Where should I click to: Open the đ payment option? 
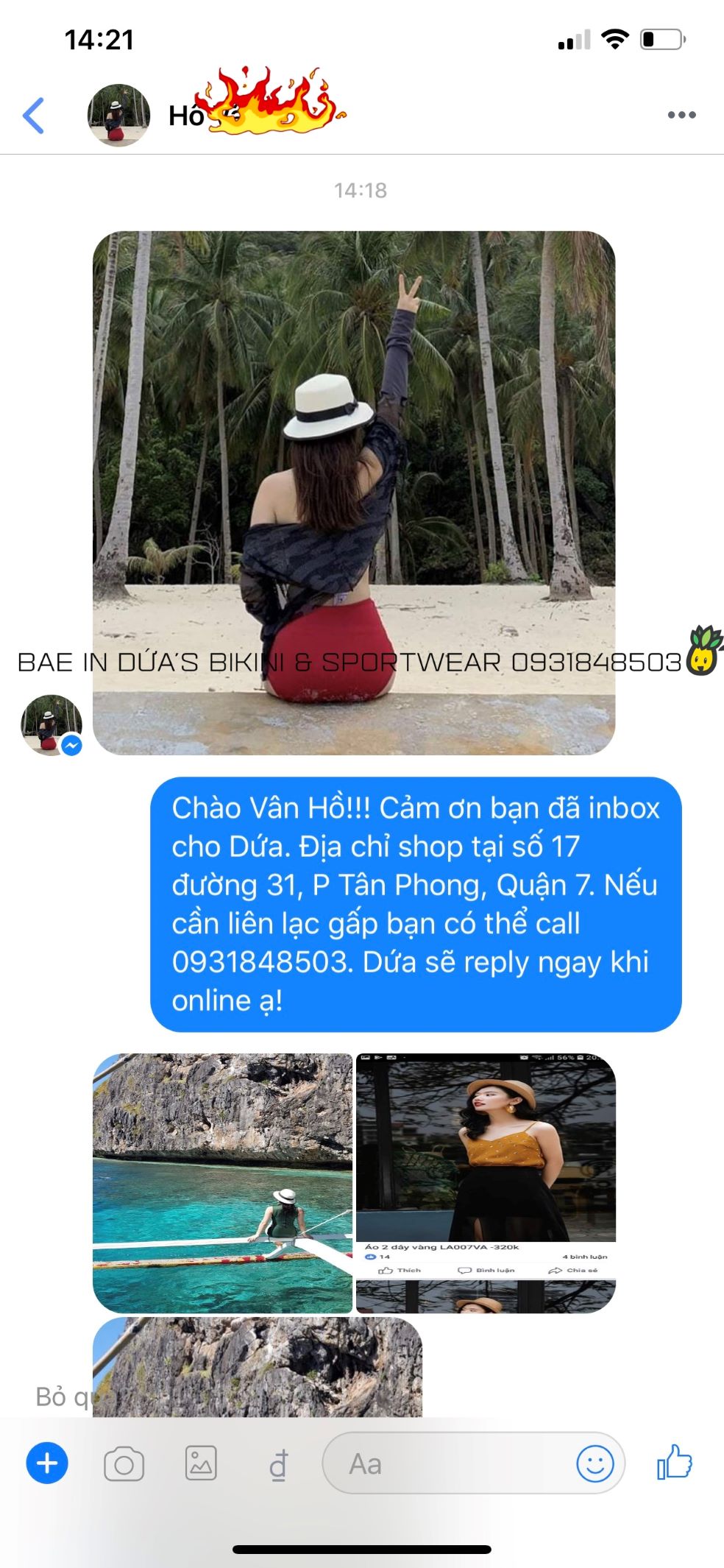[x=278, y=1464]
